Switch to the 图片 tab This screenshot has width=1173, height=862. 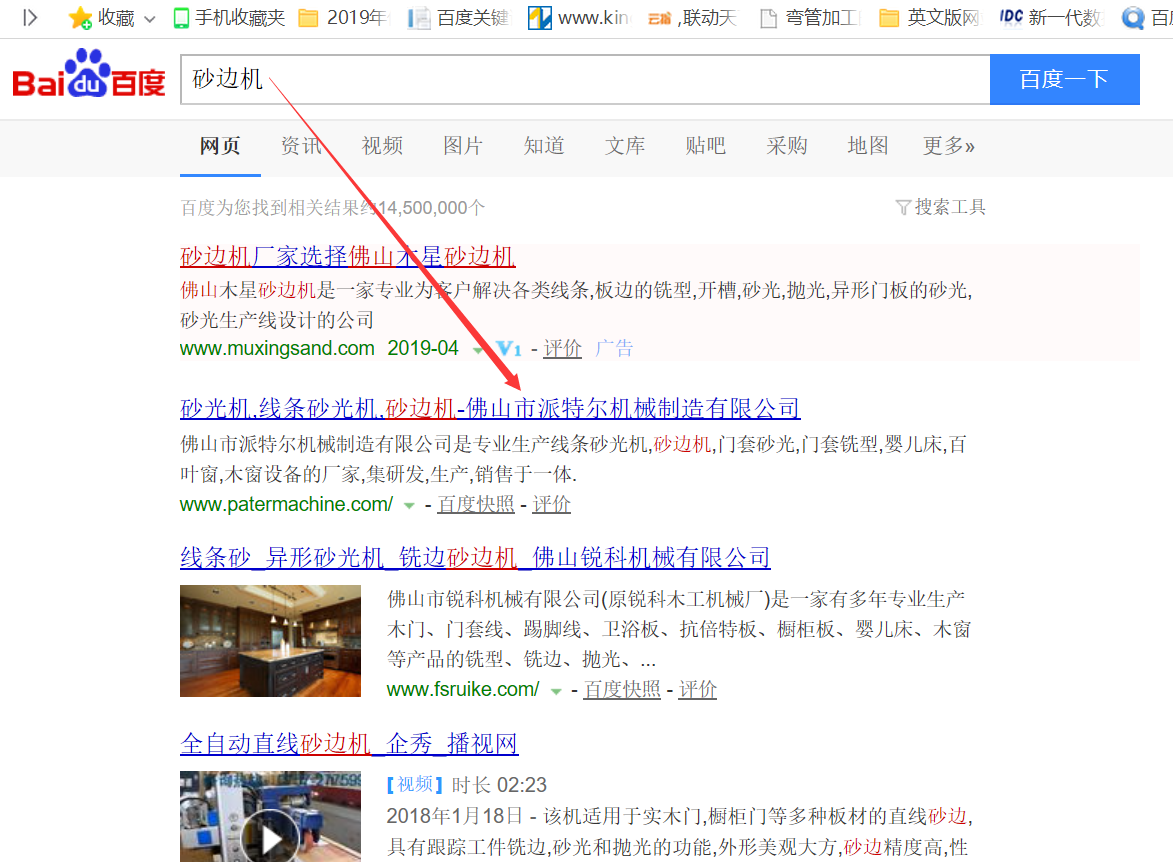(x=463, y=146)
